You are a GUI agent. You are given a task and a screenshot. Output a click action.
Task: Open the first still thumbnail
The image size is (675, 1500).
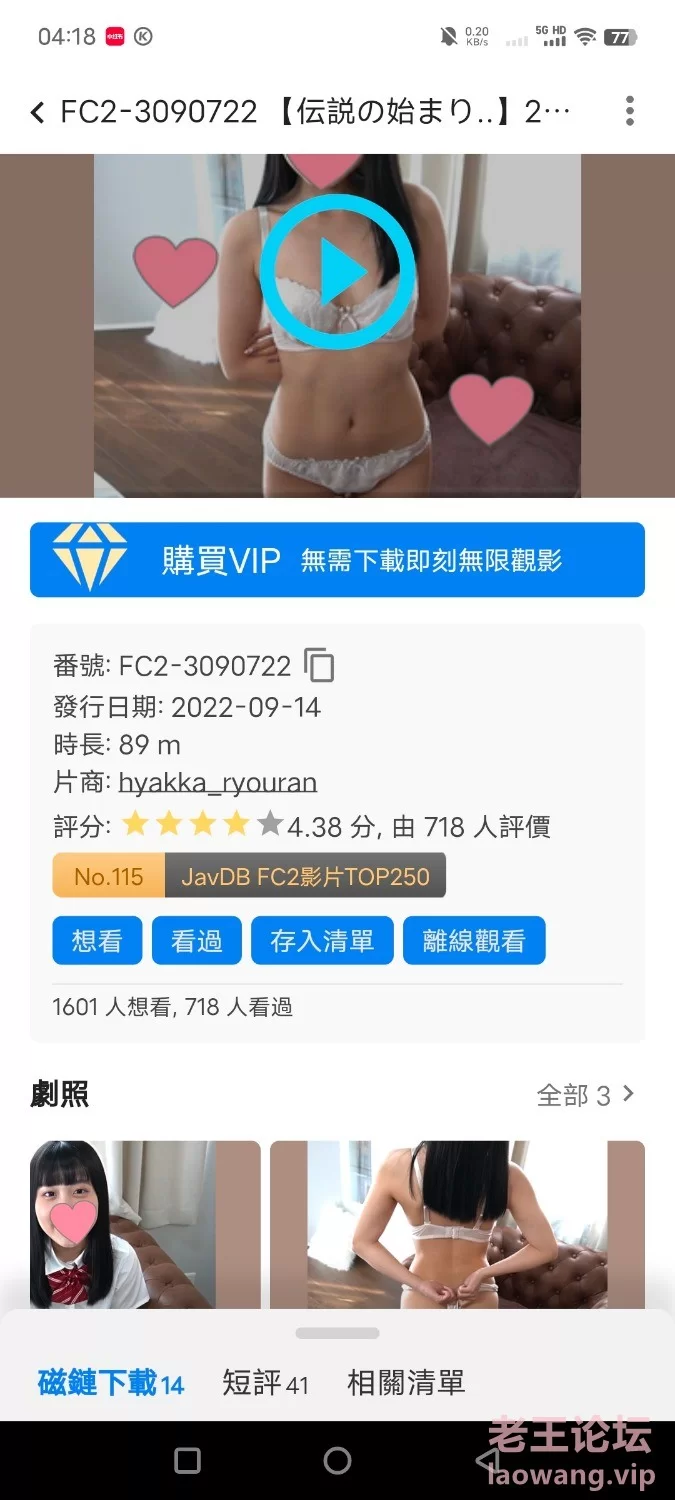coord(145,1226)
